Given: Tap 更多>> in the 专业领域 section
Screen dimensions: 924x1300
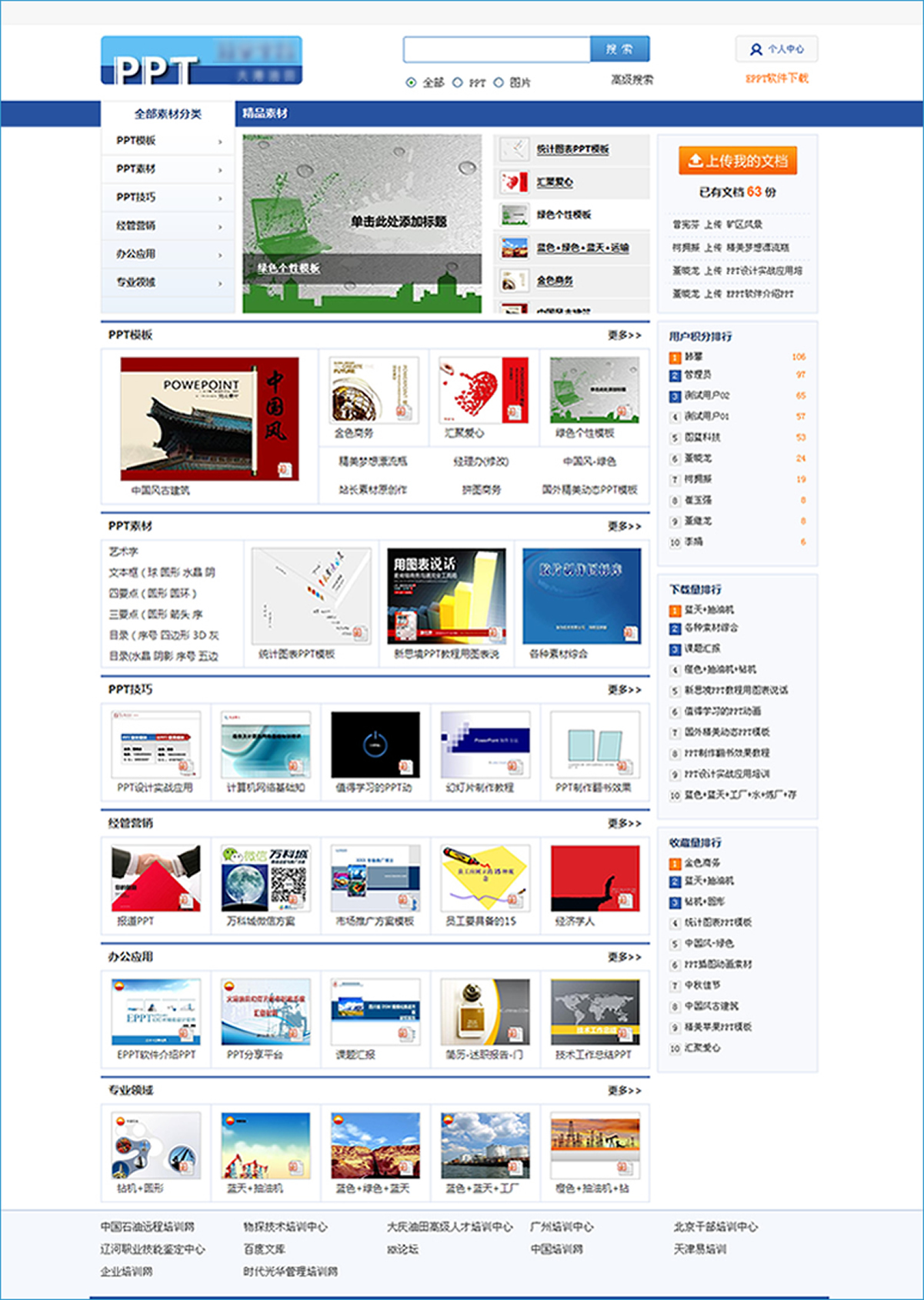Looking at the screenshot, I should coord(624,1091).
